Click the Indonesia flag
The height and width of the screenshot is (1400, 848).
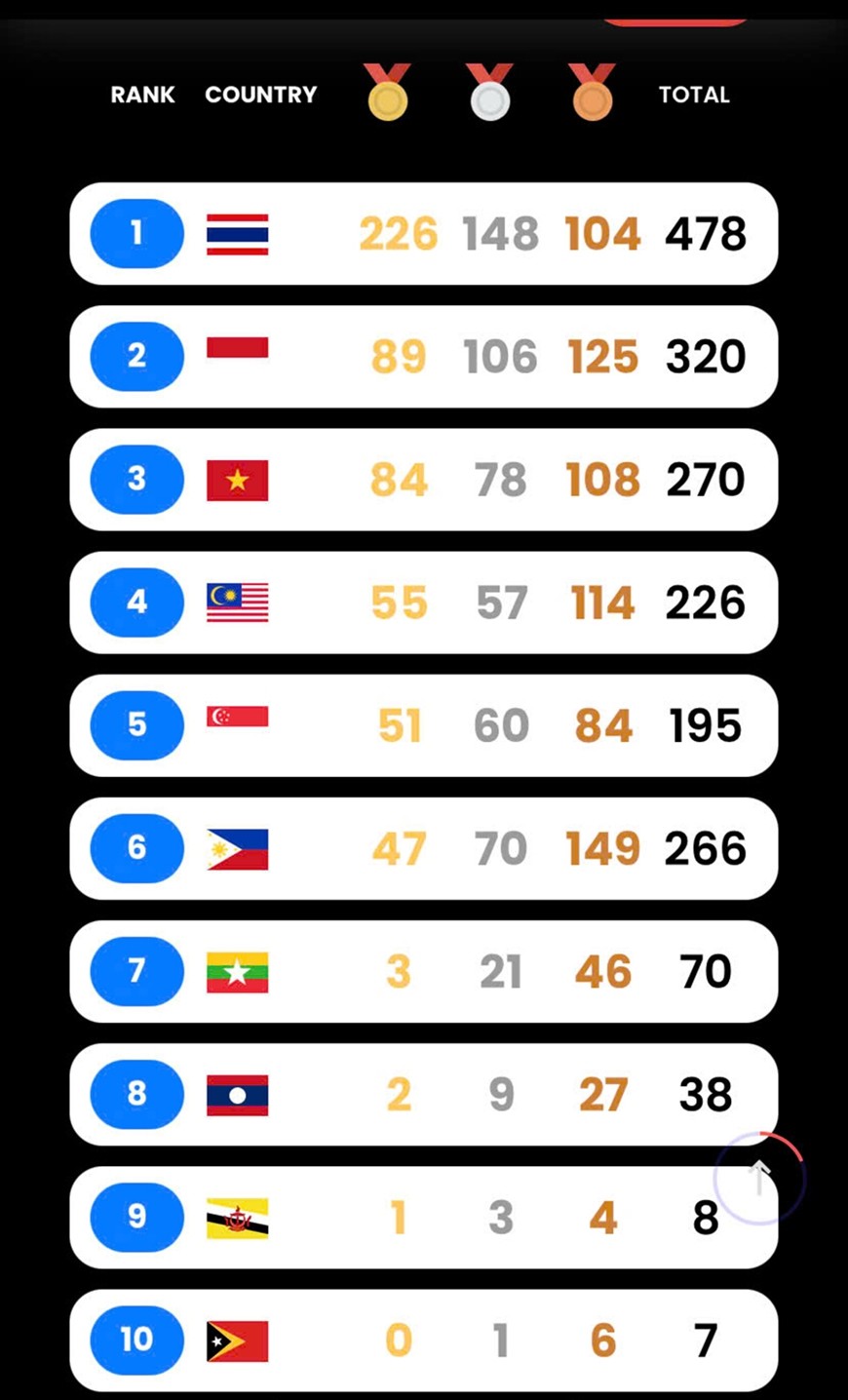click(237, 357)
